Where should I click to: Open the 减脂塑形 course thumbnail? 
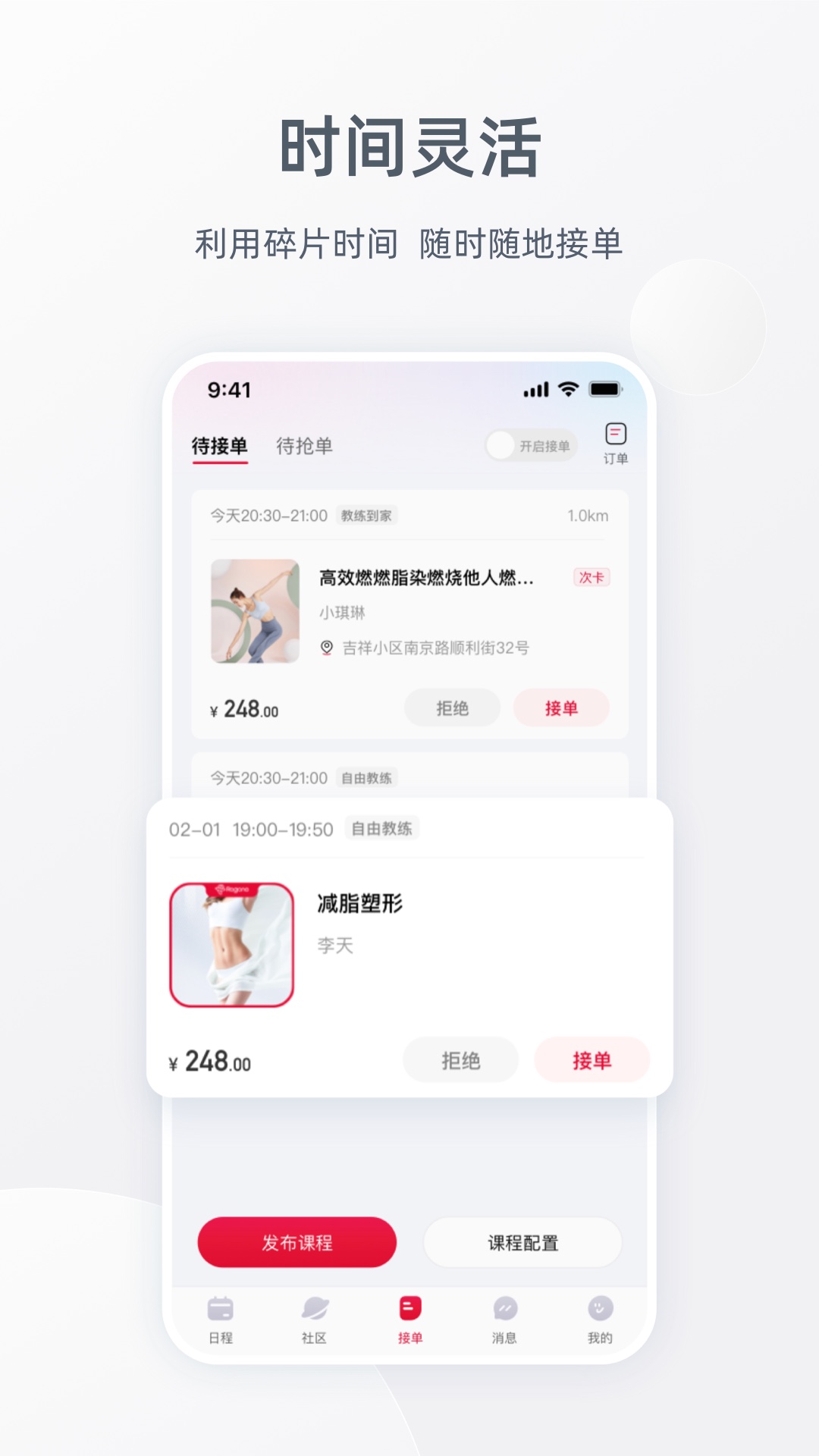pos(231,942)
